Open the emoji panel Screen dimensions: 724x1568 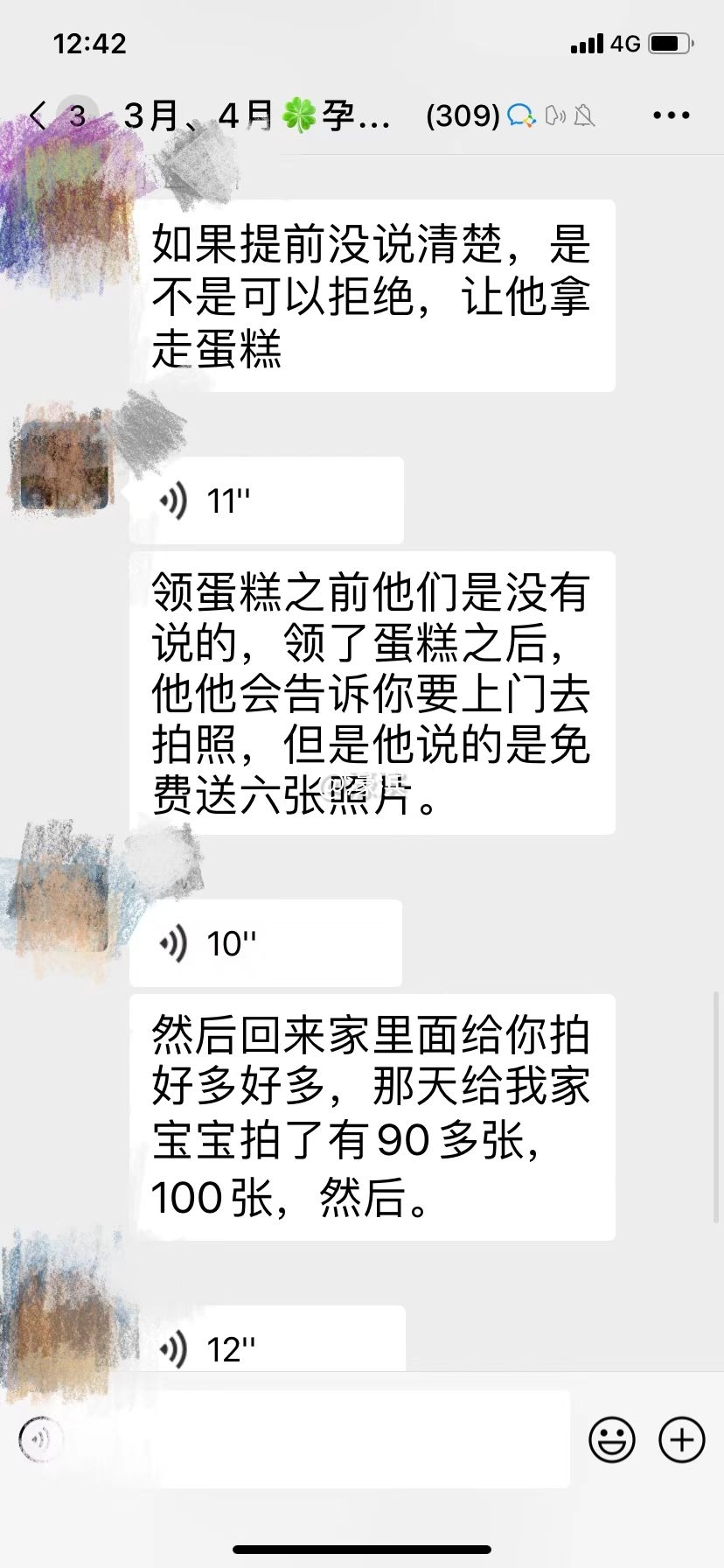pos(613,1439)
